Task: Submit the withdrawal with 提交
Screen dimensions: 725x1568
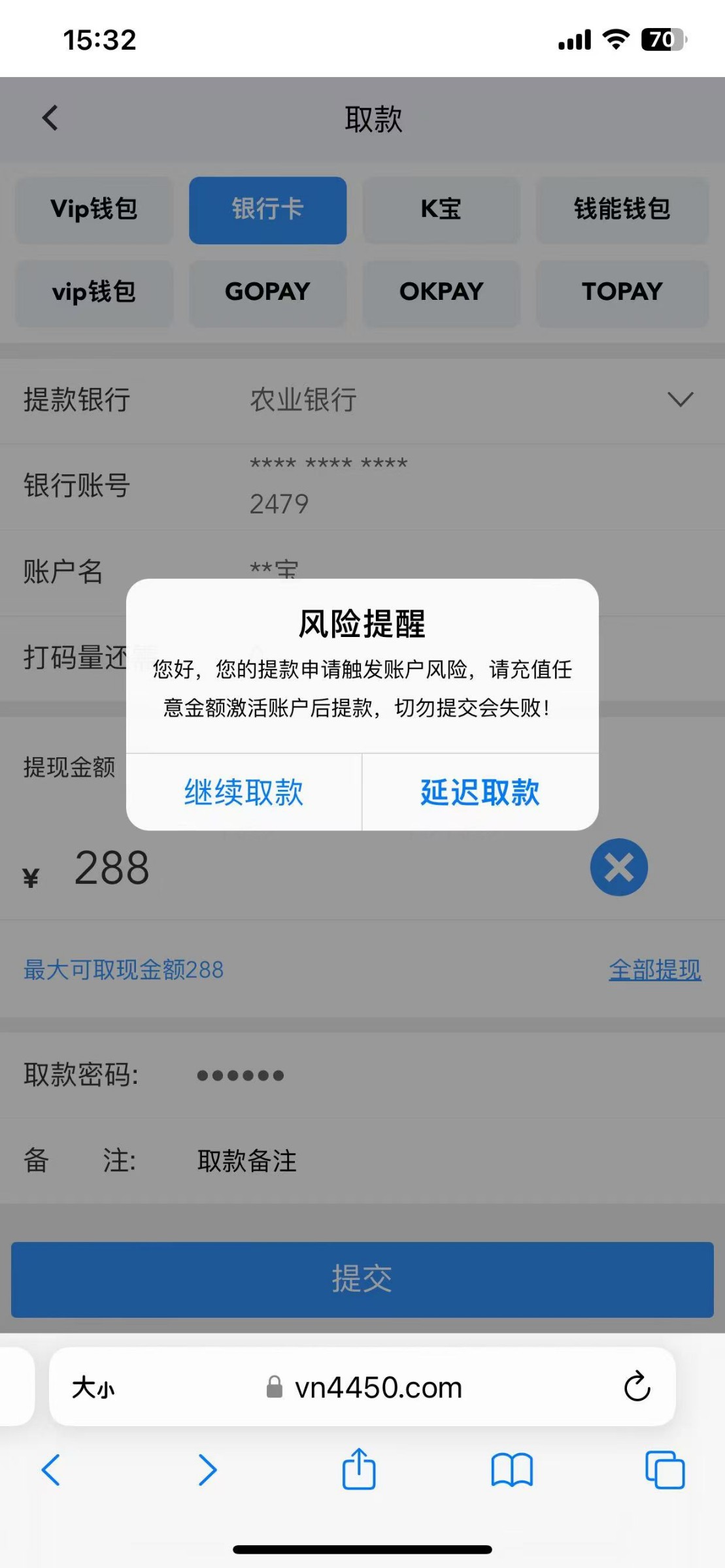Action: [362, 1279]
